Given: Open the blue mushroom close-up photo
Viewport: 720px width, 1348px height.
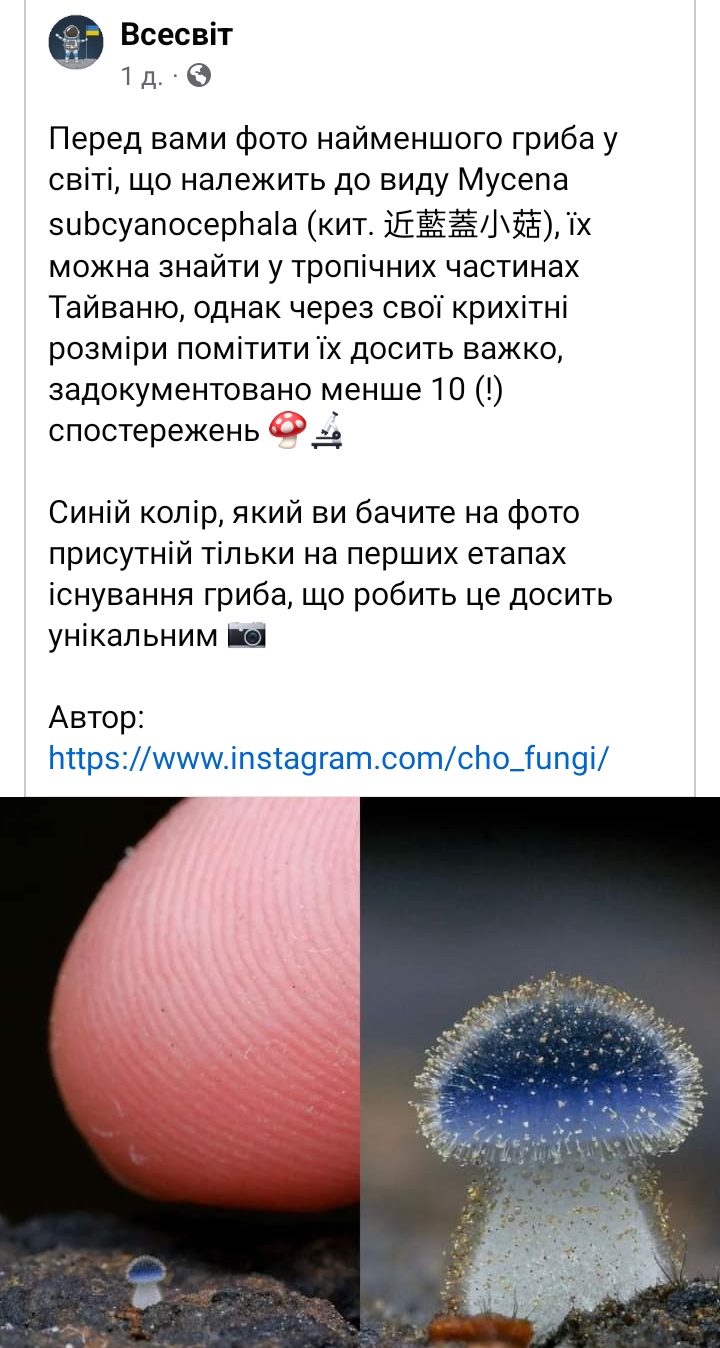Looking at the screenshot, I should click(540, 1070).
